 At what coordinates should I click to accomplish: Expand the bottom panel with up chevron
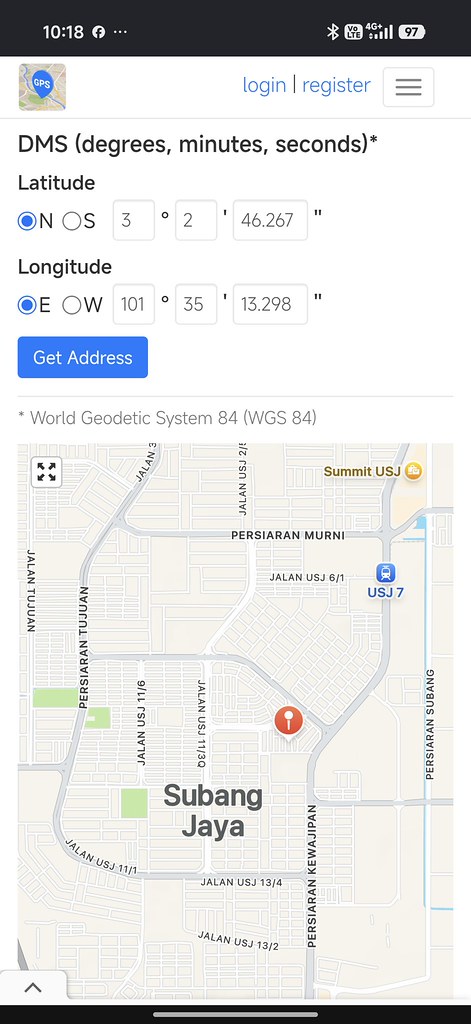(x=33, y=987)
